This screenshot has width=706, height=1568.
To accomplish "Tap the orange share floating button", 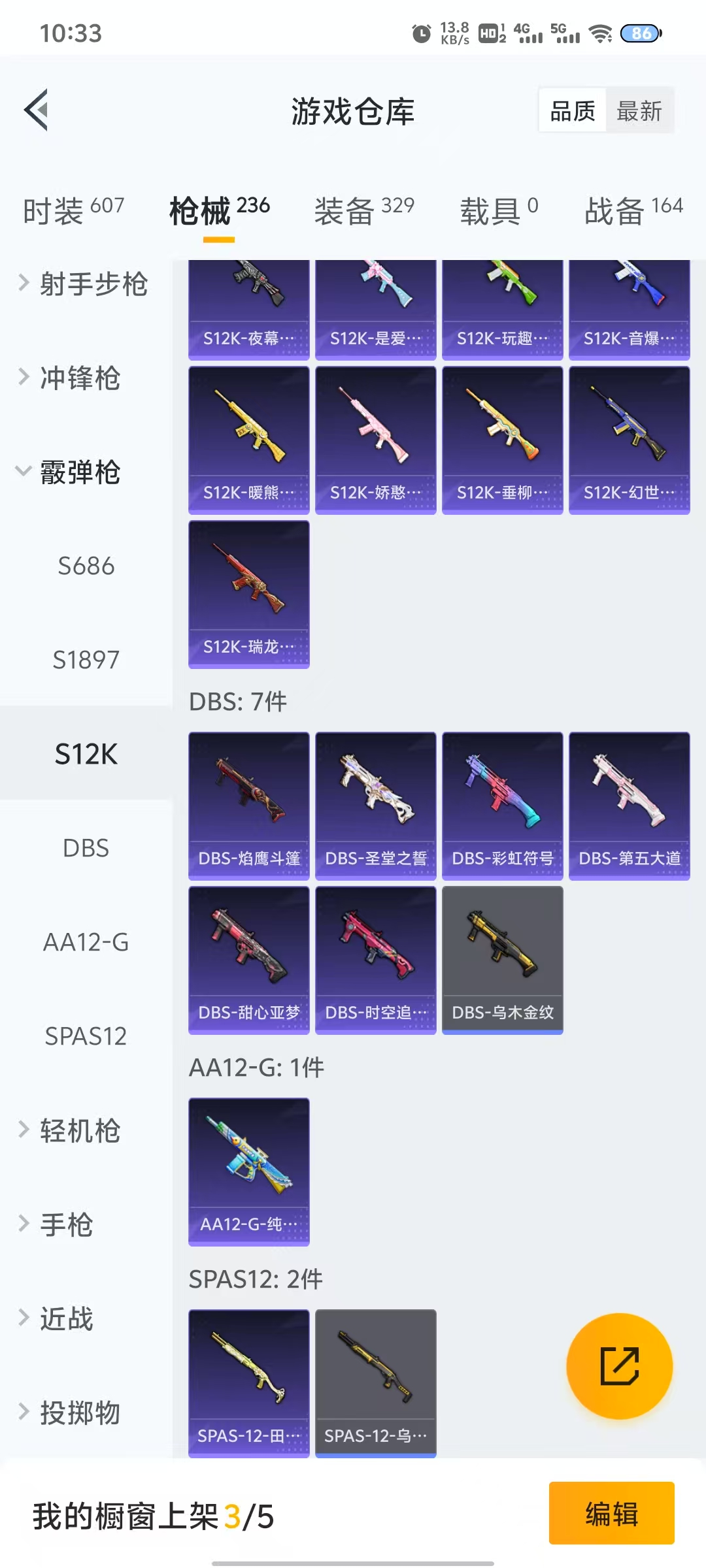I will click(619, 1365).
